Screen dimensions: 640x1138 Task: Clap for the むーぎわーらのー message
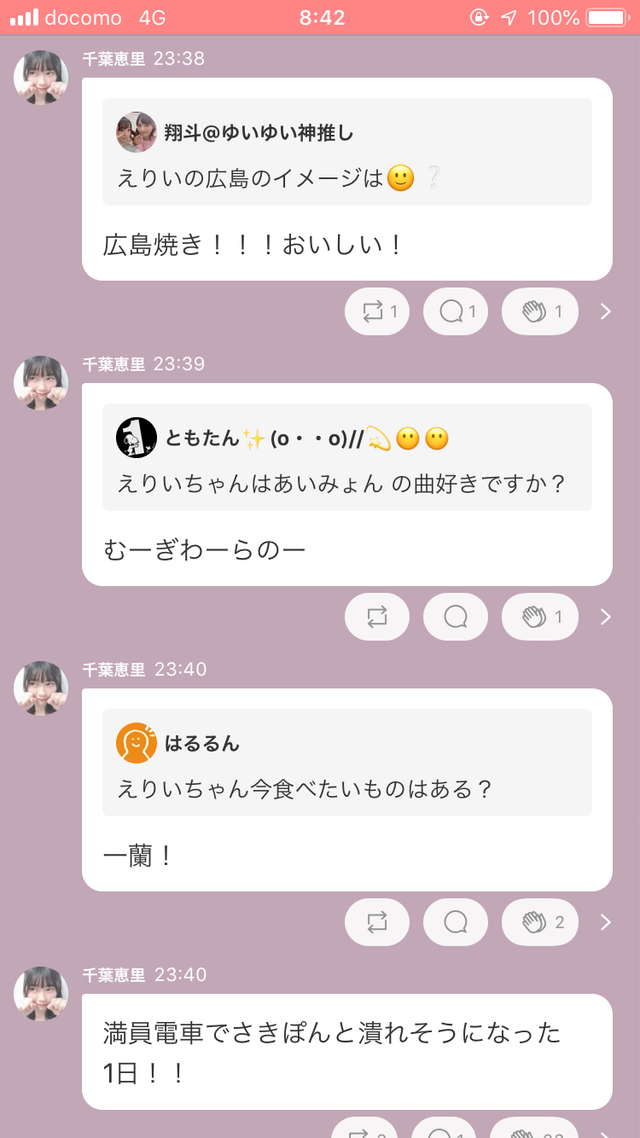[x=540, y=617]
